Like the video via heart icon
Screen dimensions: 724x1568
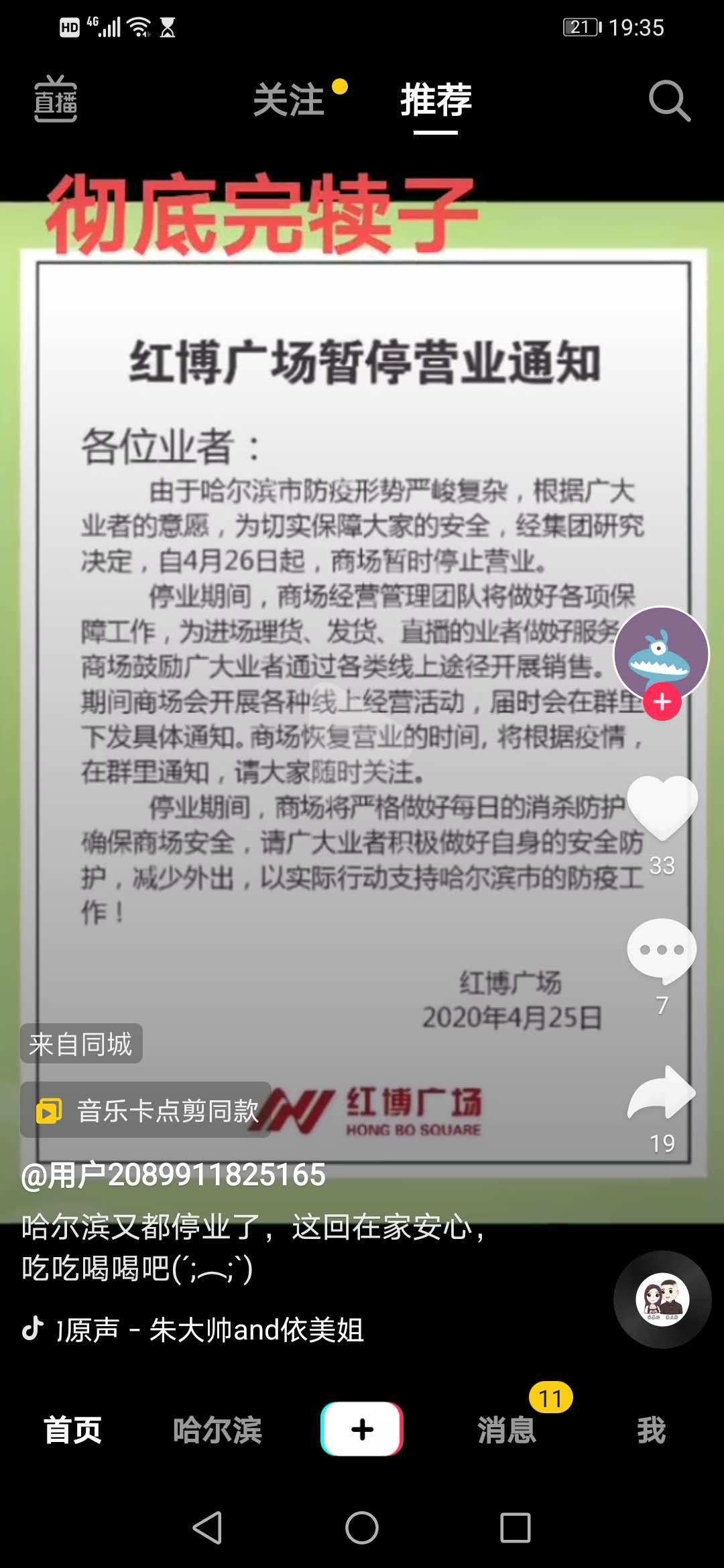662,807
